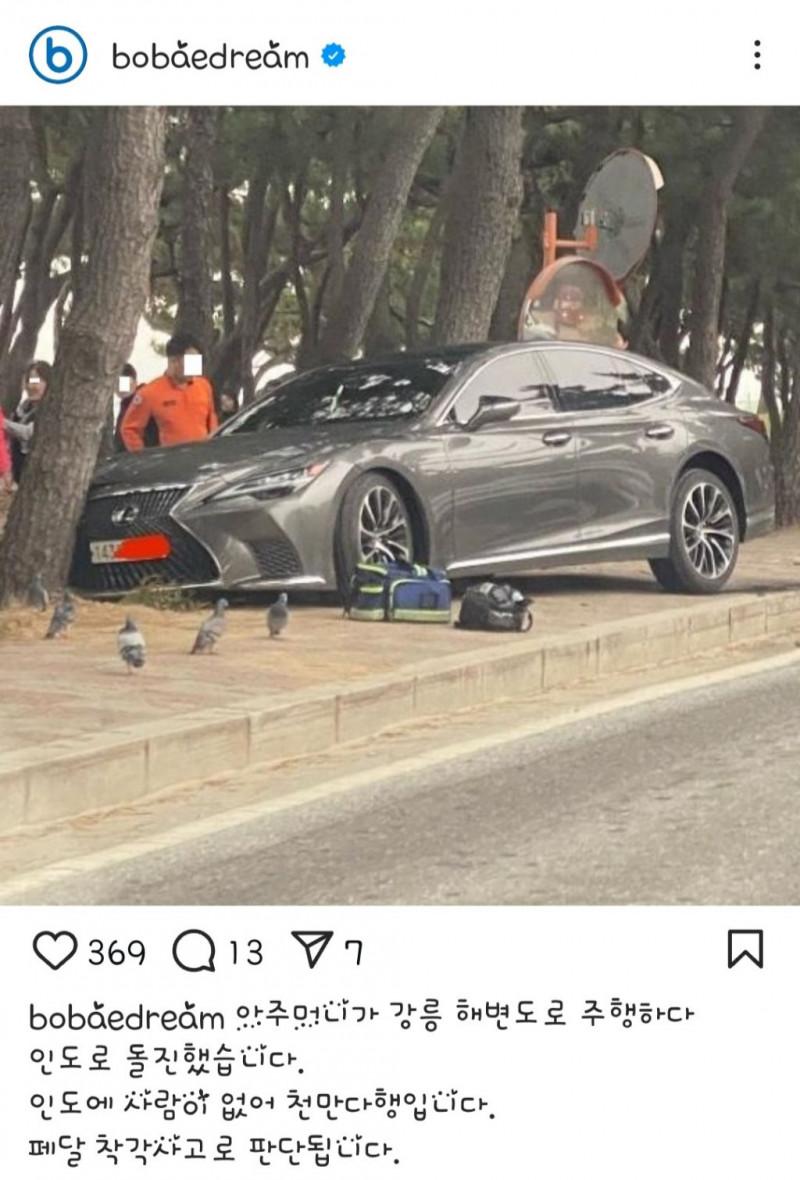
Task: Open the post overflow menu
Action: click(x=757, y=55)
